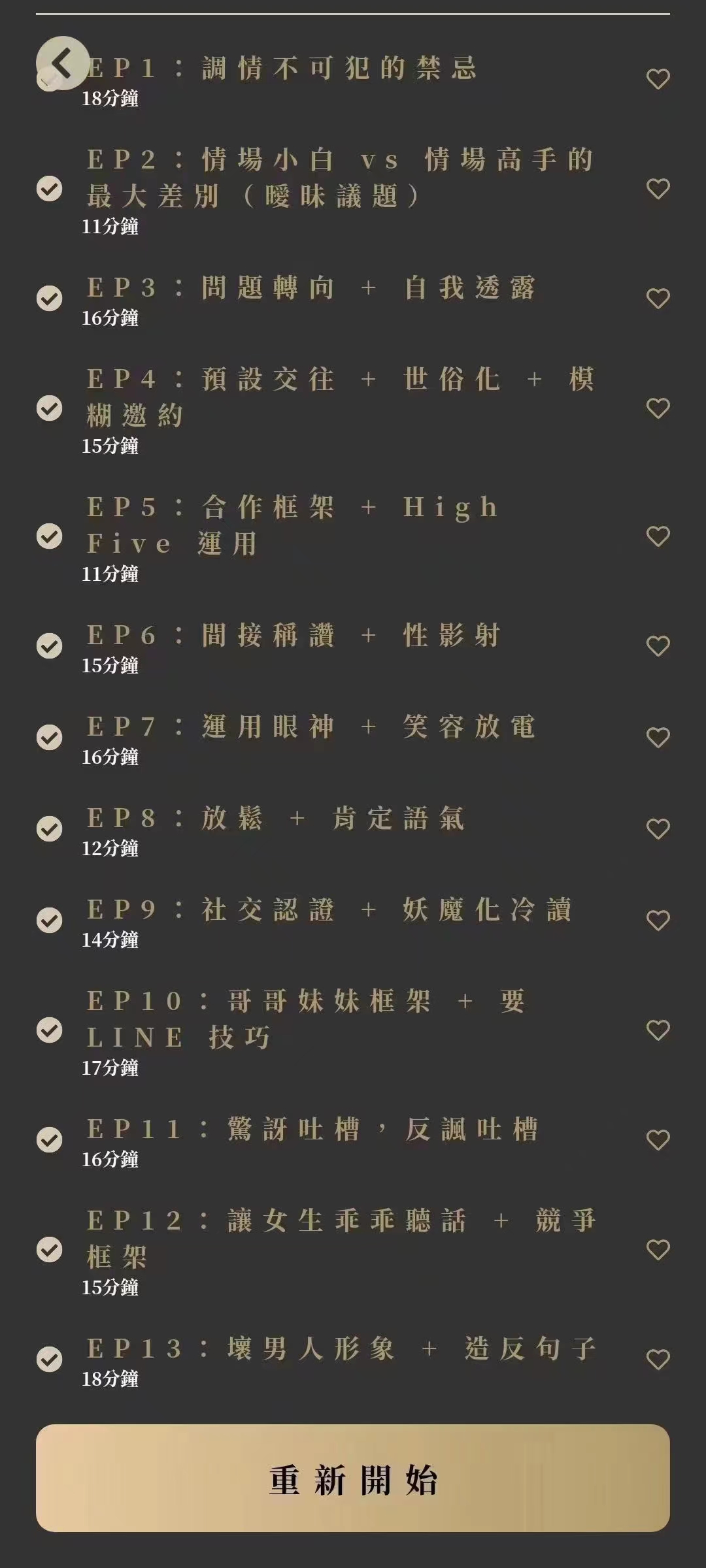Tap the 重新開始 button
This screenshot has height=1568, width=706.
[353, 1478]
